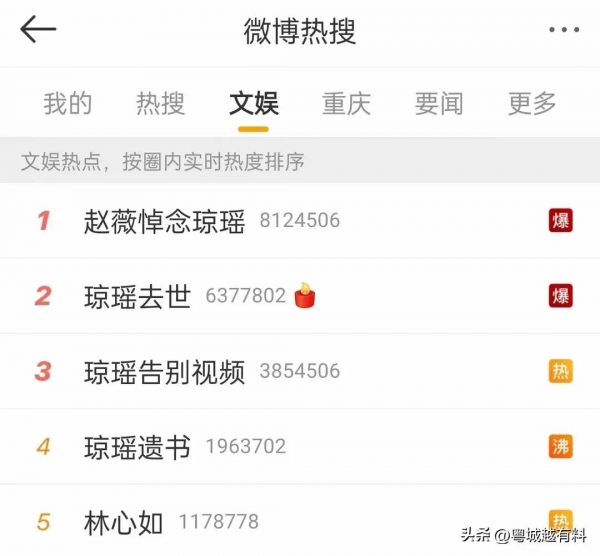Open the 琼瑶遗书 topic
600x556 pixels.
tap(137, 446)
